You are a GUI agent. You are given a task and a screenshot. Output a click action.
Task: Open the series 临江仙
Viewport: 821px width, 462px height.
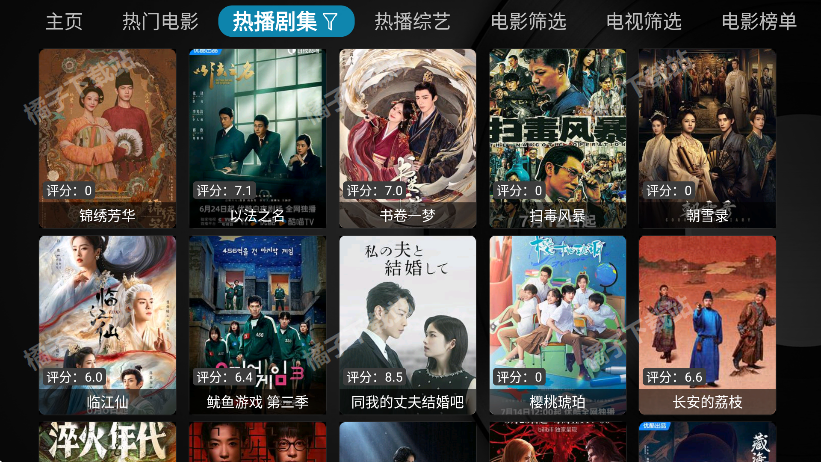tap(107, 324)
